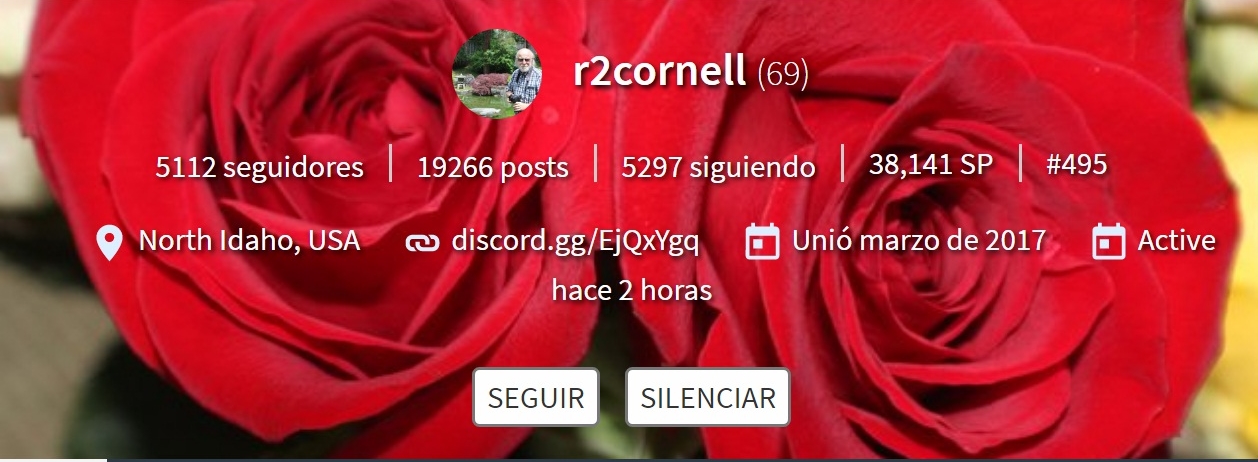Open the 5112 seguidores list
The height and width of the screenshot is (462, 1258).
(x=259, y=166)
